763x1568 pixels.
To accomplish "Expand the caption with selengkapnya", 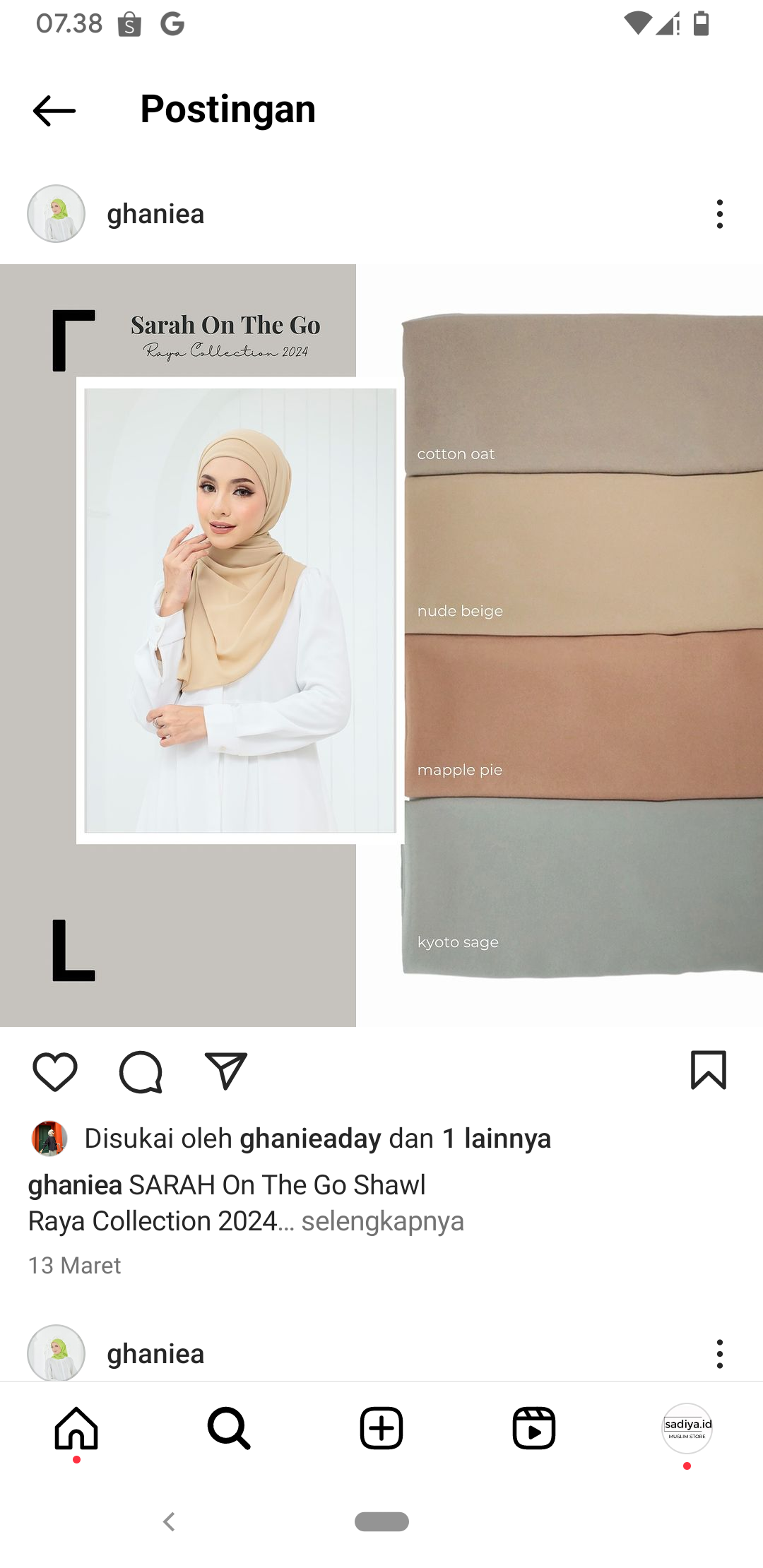I will (x=382, y=1221).
